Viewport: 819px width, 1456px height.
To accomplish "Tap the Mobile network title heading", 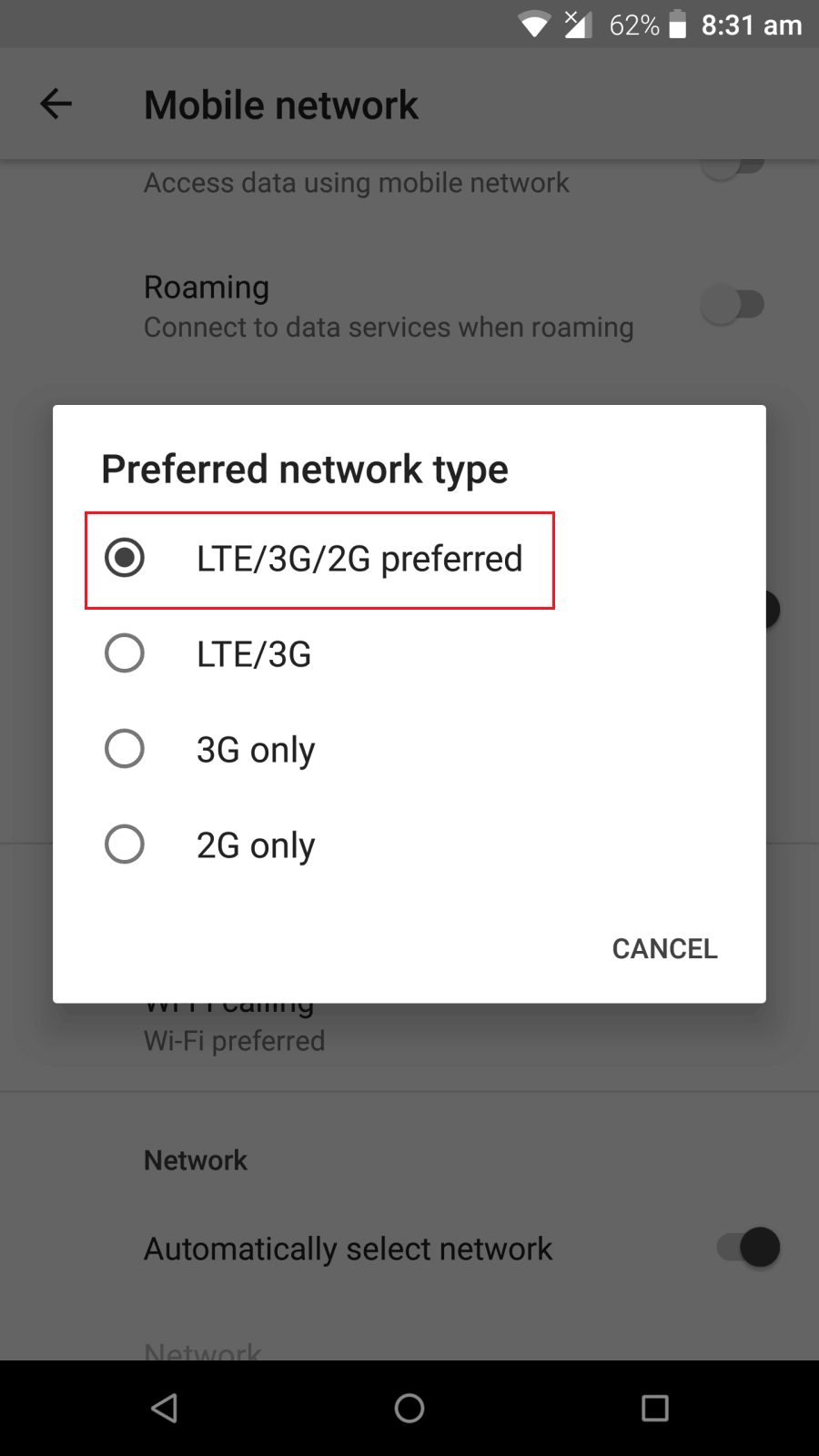I will [280, 104].
